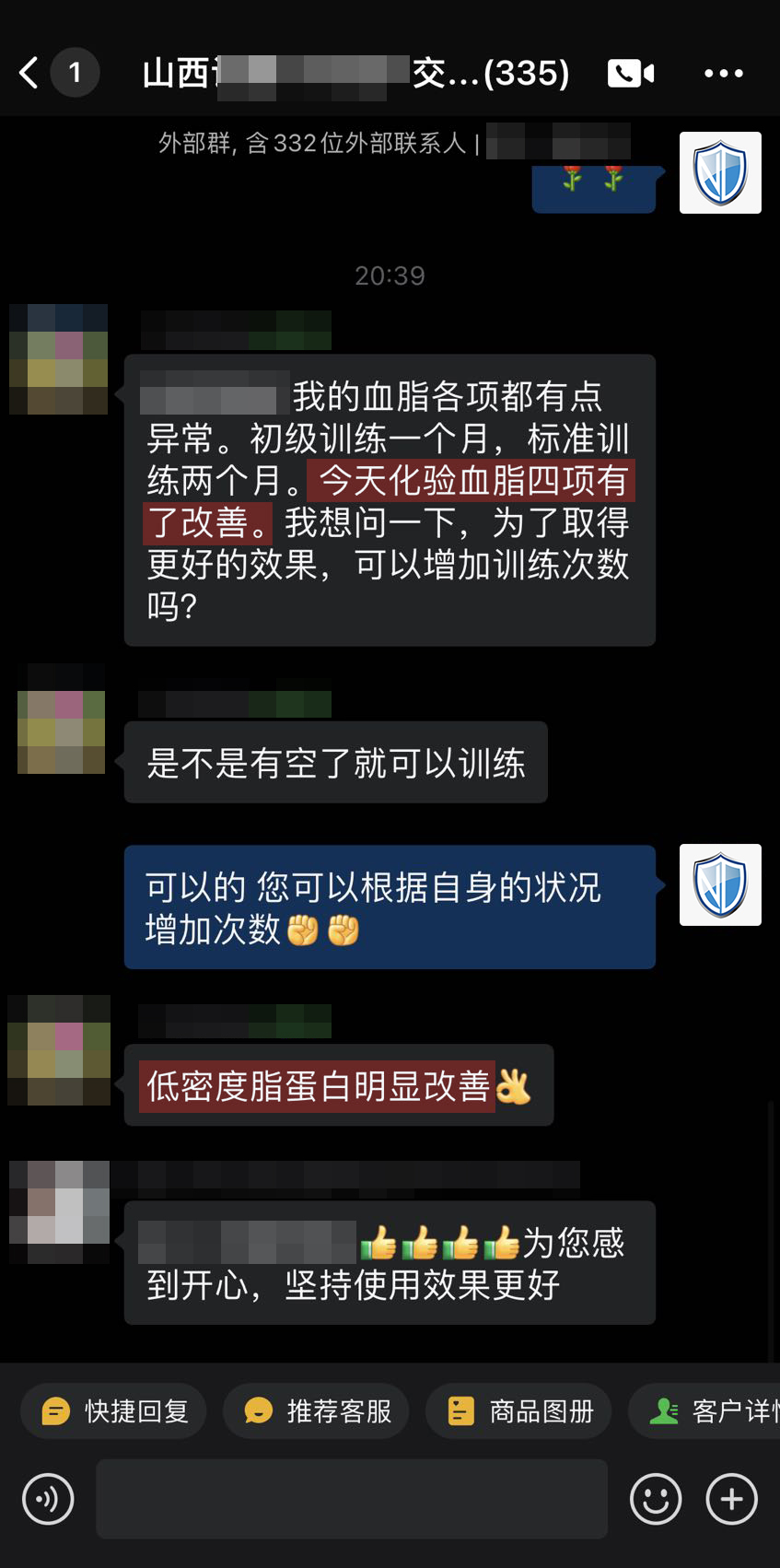Open the voice input icon
The width and height of the screenshot is (780, 1568).
pyautogui.click(x=48, y=1499)
